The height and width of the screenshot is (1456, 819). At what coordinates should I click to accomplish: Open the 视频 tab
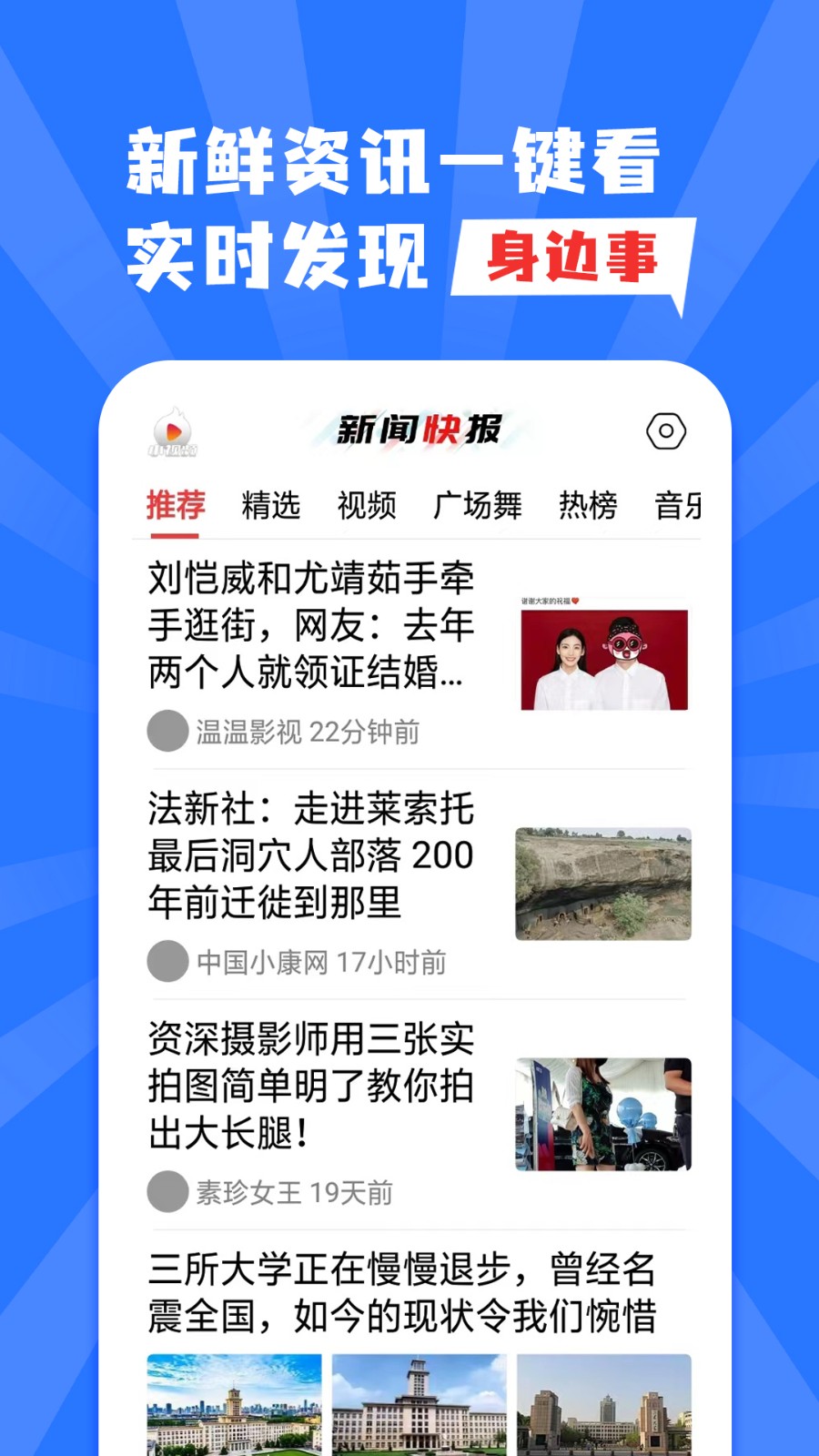(367, 505)
